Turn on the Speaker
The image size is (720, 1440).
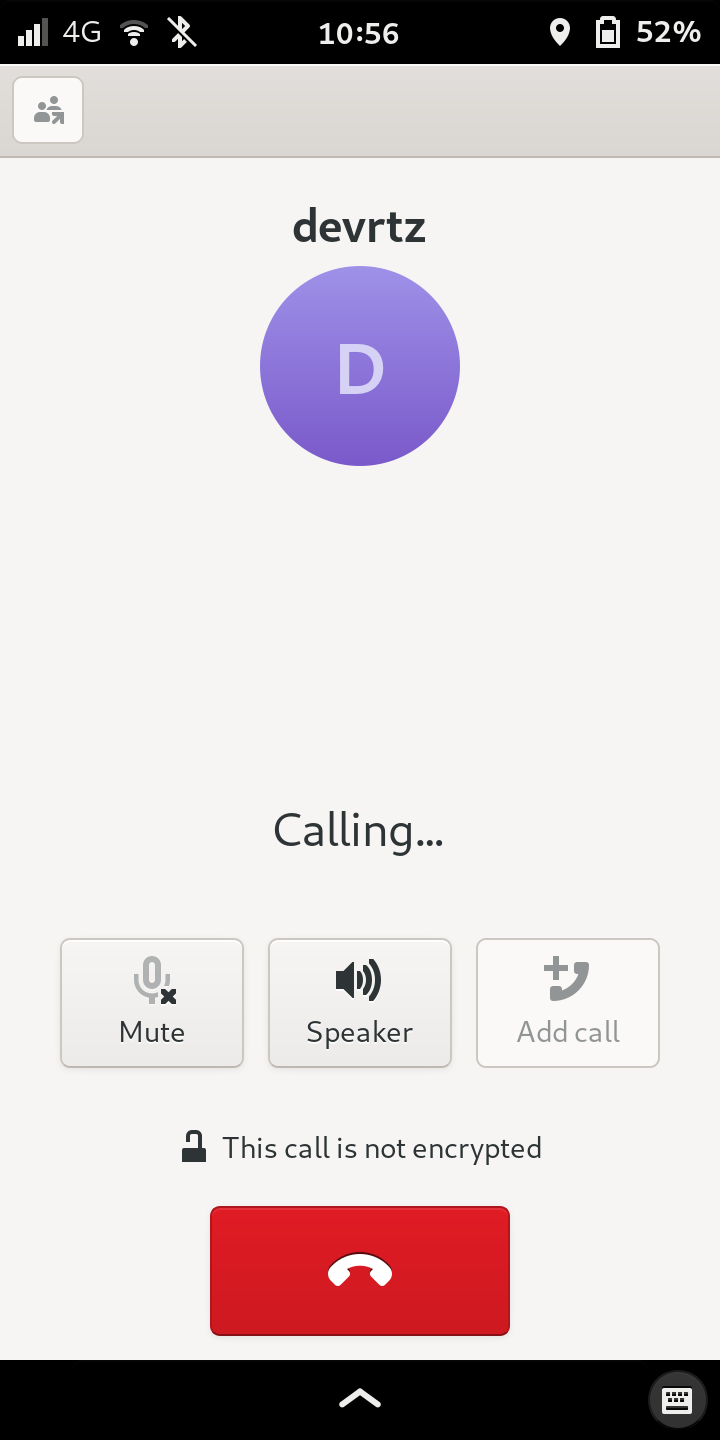click(x=360, y=1003)
